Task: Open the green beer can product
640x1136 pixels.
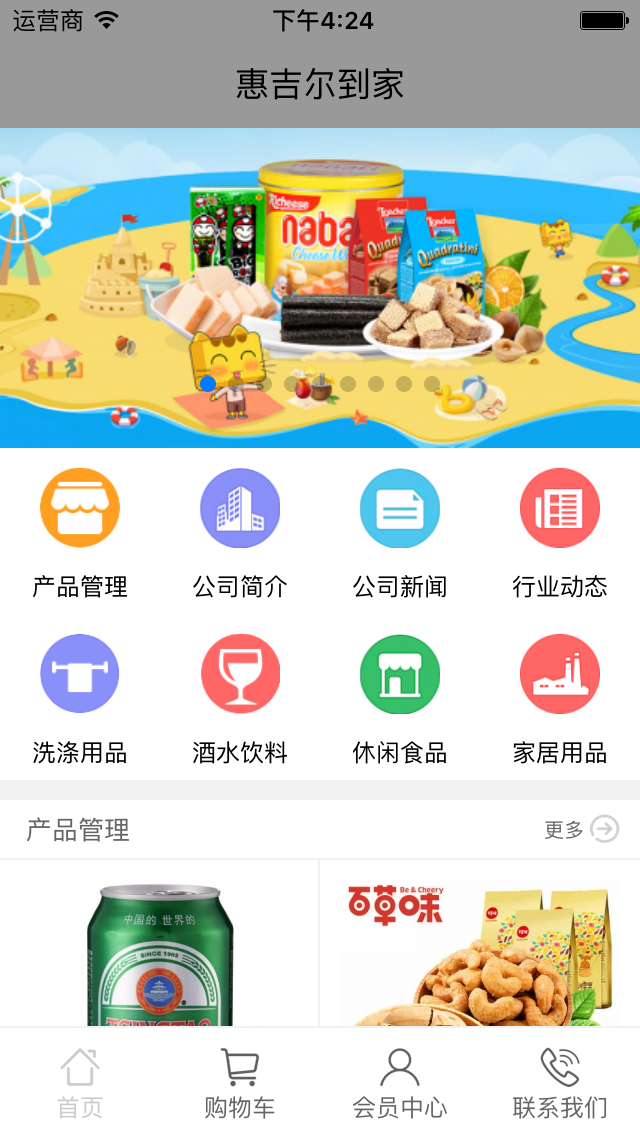Action: (x=160, y=950)
